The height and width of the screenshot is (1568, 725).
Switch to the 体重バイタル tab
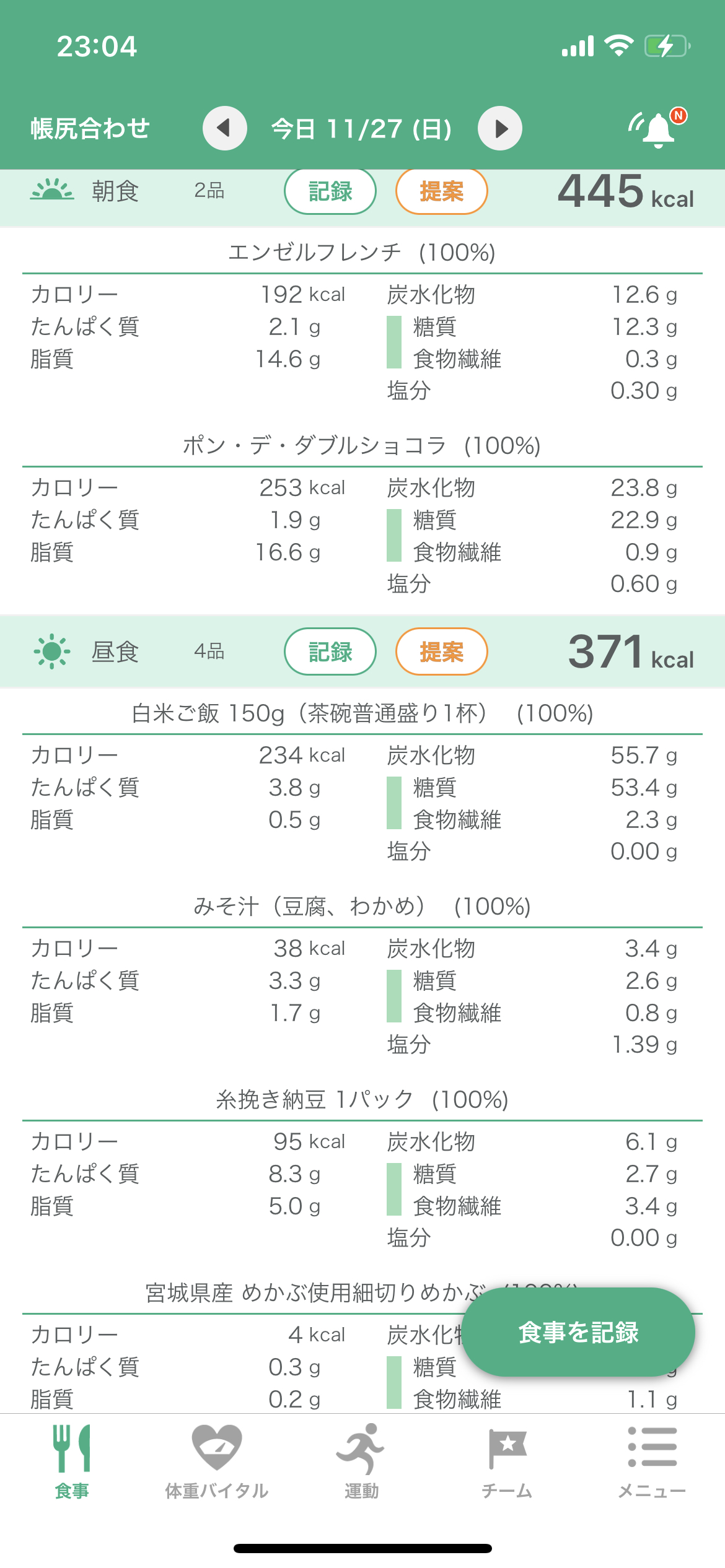pos(217,1461)
